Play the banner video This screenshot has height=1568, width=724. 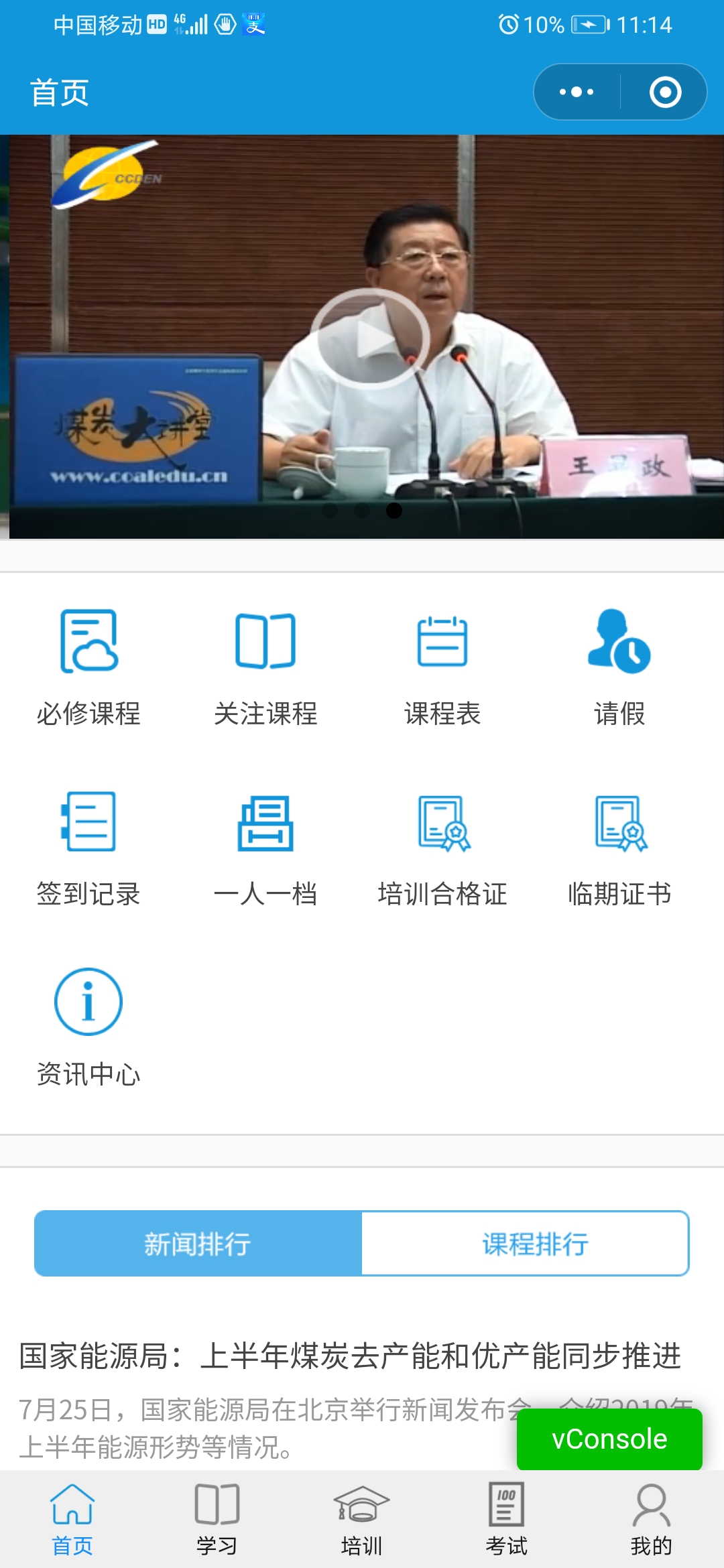tap(369, 339)
